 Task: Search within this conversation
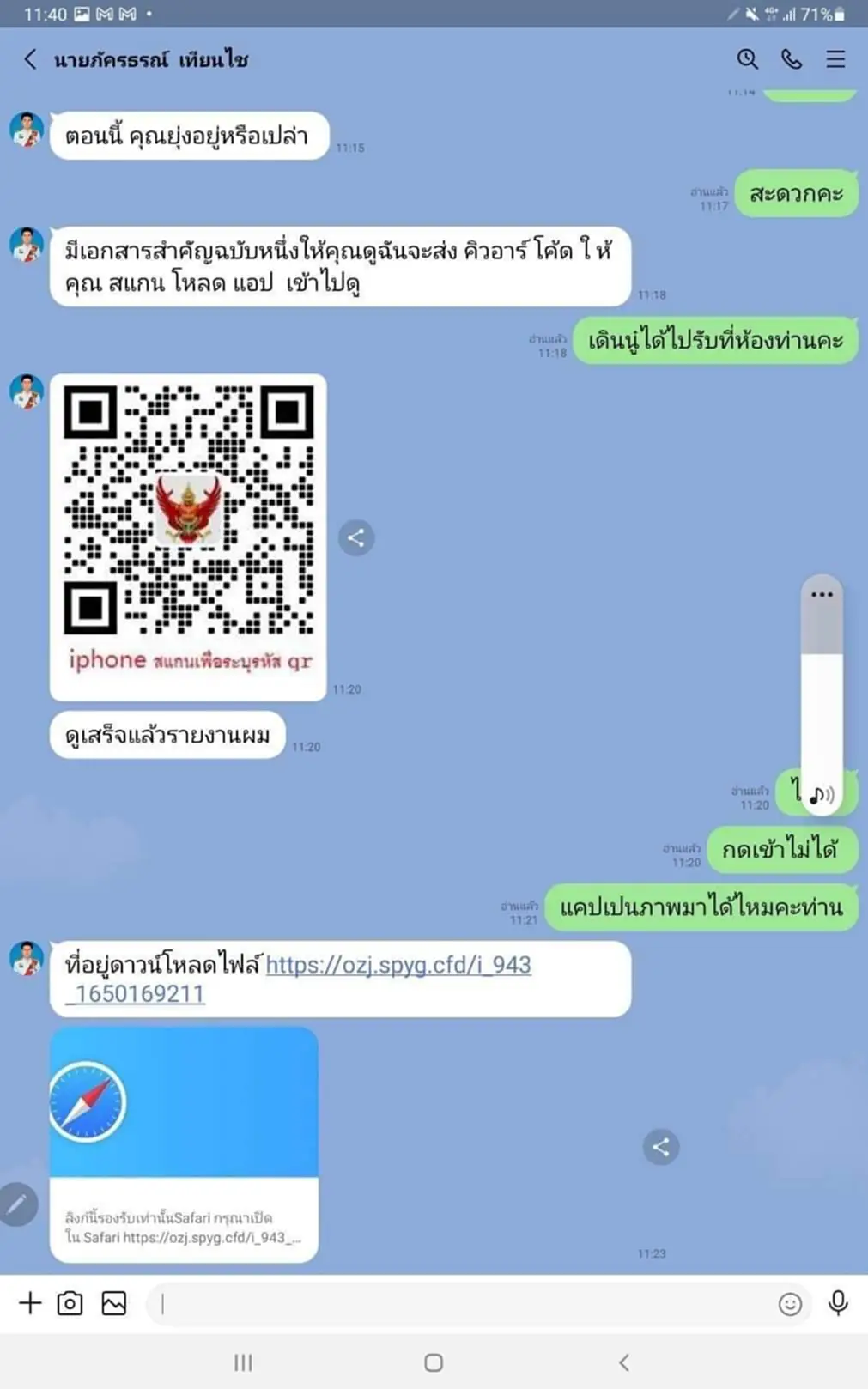coord(747,59)
